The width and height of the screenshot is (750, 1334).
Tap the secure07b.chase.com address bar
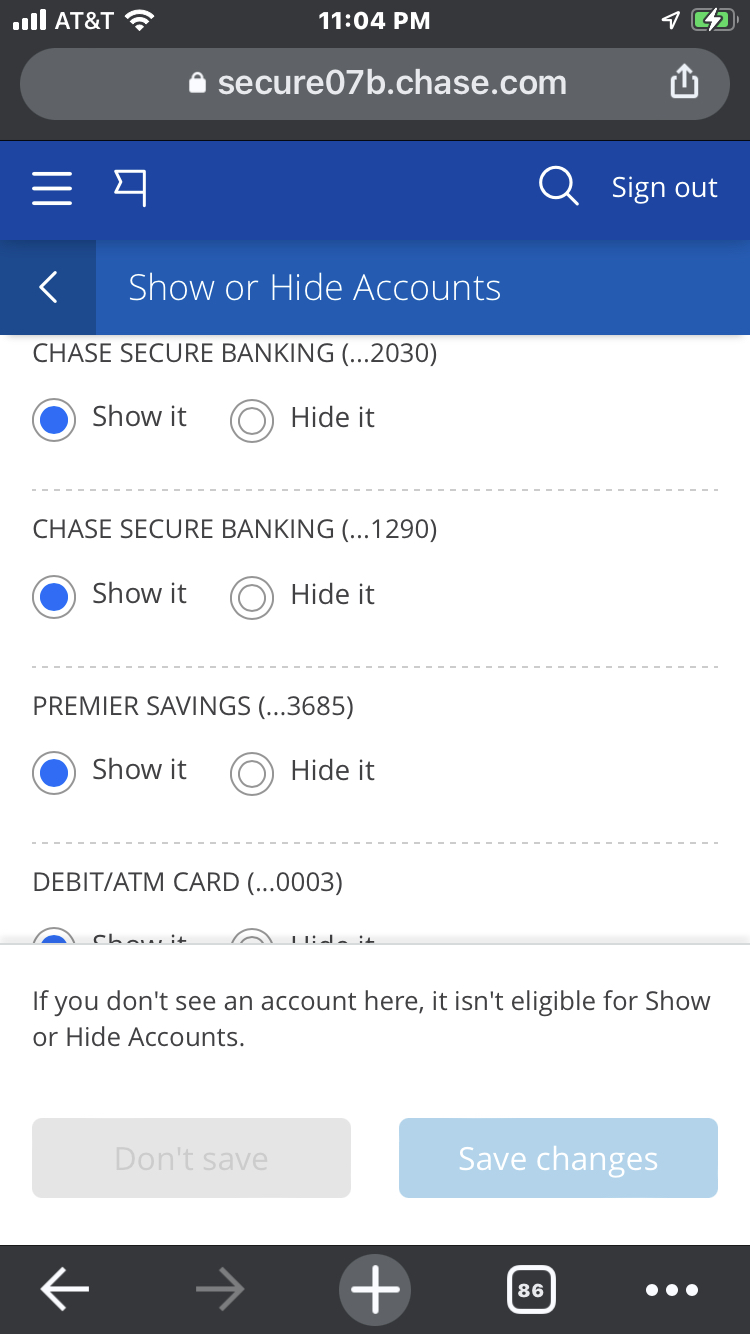(375, 84)
